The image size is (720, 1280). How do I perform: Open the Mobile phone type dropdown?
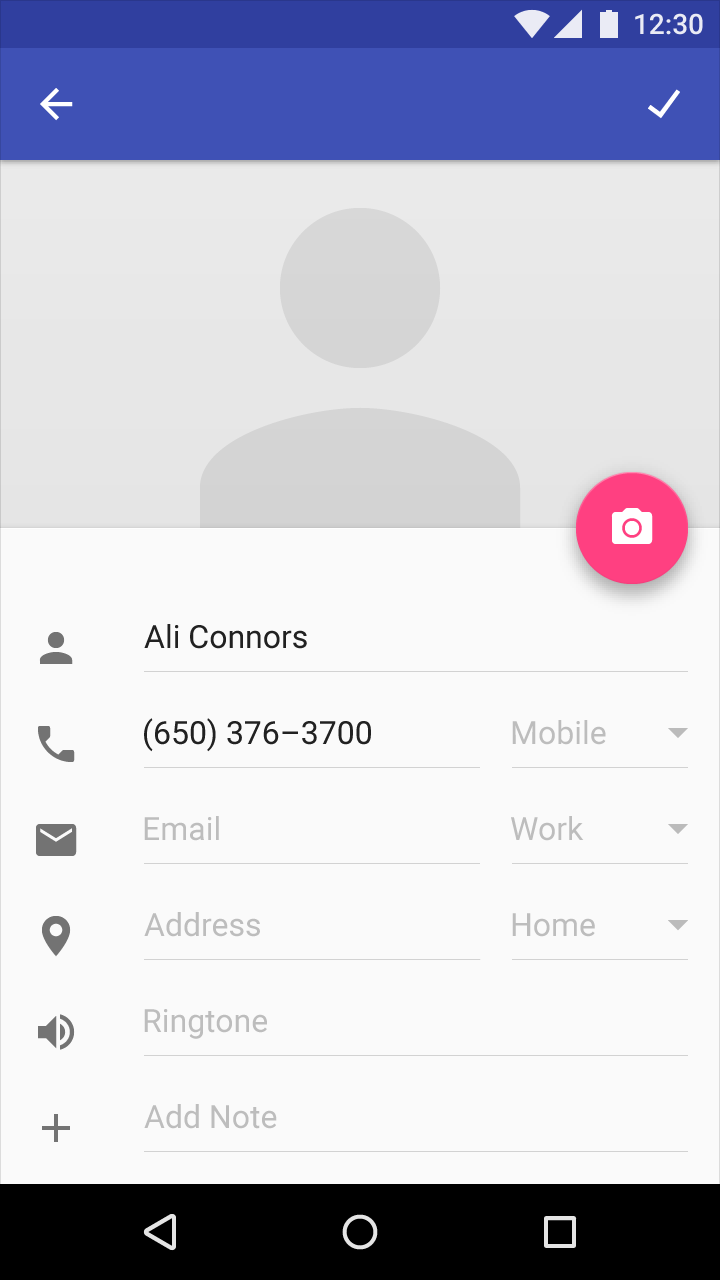click(600, 736)
